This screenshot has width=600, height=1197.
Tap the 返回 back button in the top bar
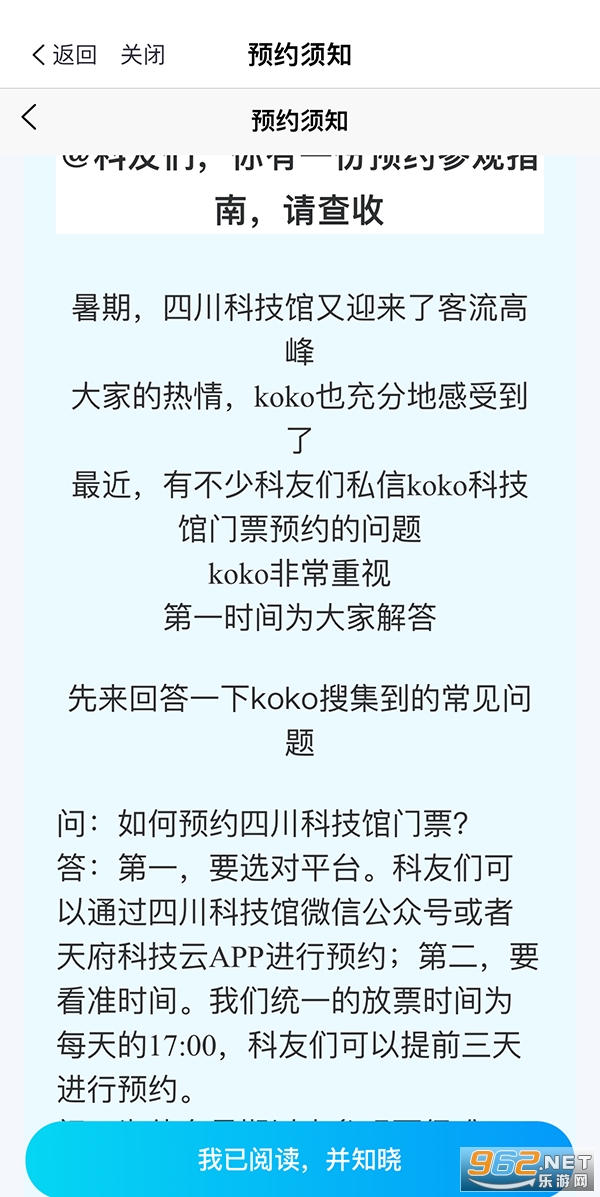click(63, 55)
